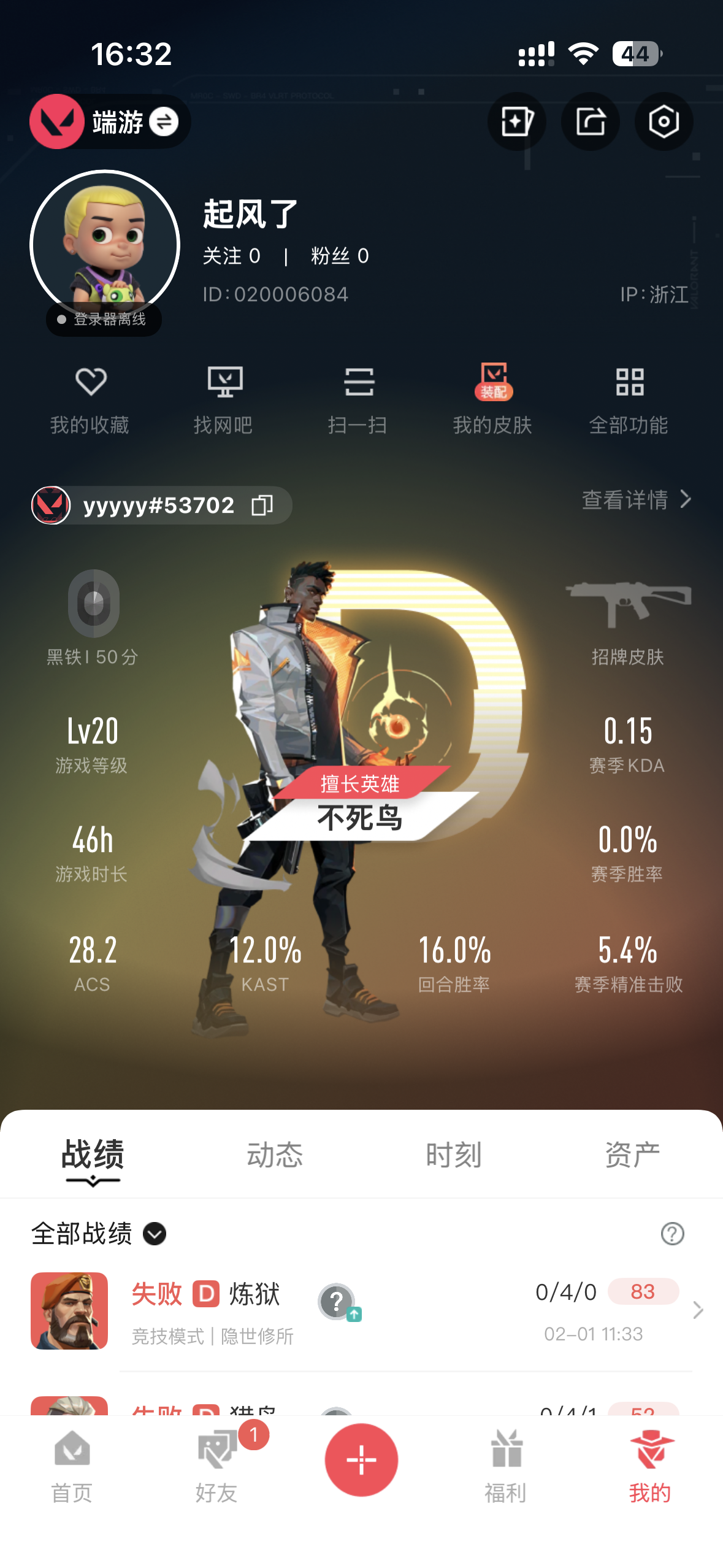Open 查看详情
The width and height of the screenshot is (723, 1568).
click(x=636, y=499)
